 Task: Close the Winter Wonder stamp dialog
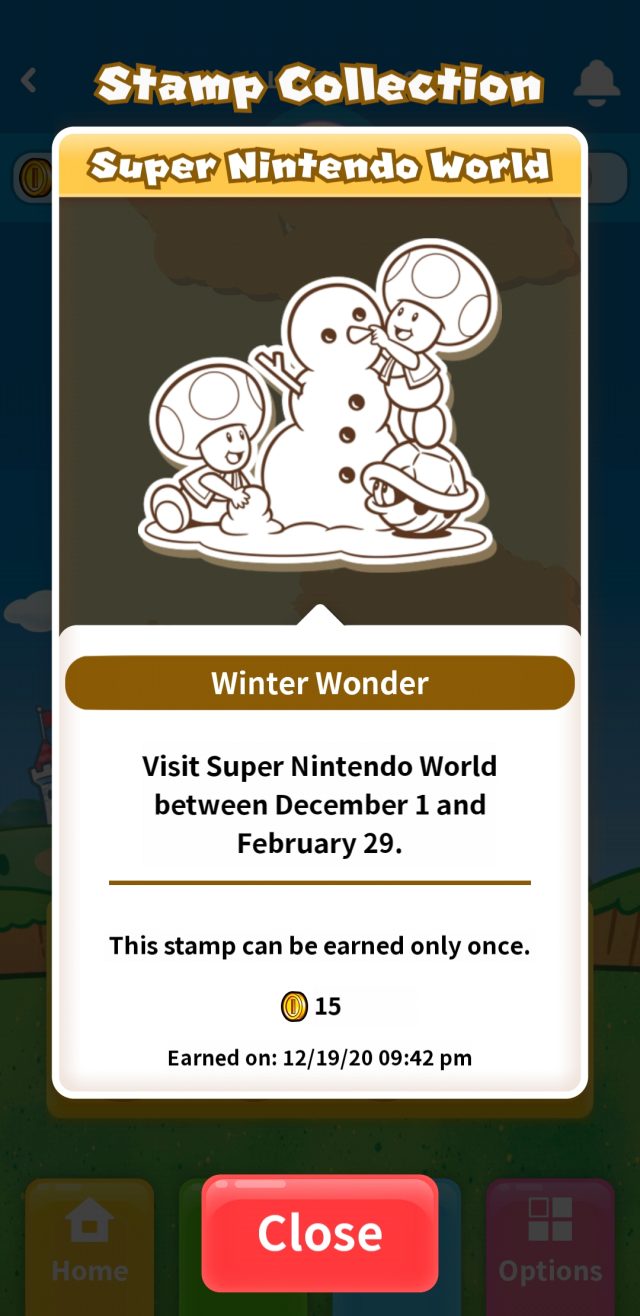point(320,1233)
